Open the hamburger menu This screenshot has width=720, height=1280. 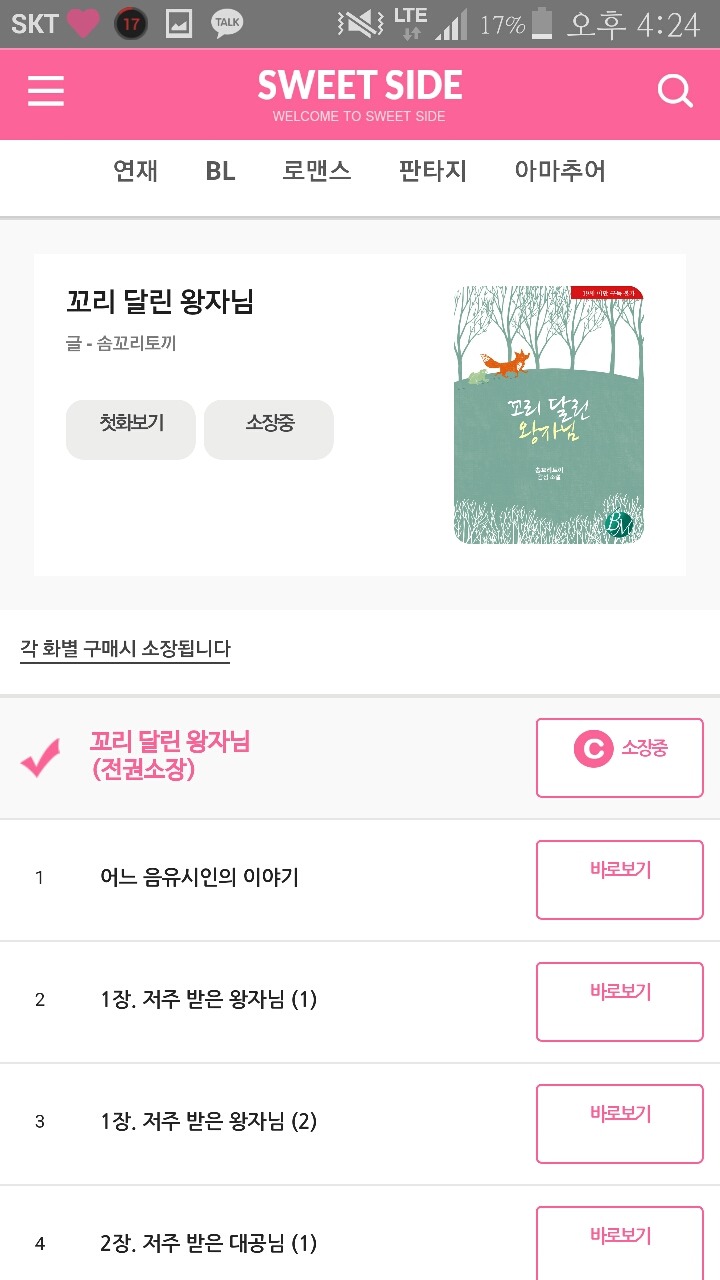point(46,92)
